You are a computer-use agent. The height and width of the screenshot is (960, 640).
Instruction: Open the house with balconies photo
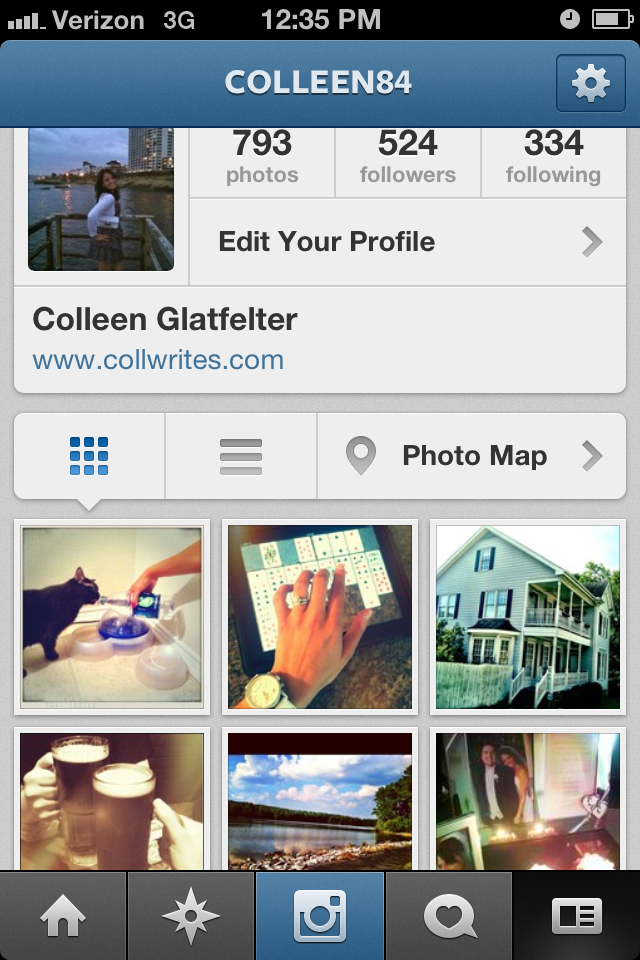coord(528,617)
